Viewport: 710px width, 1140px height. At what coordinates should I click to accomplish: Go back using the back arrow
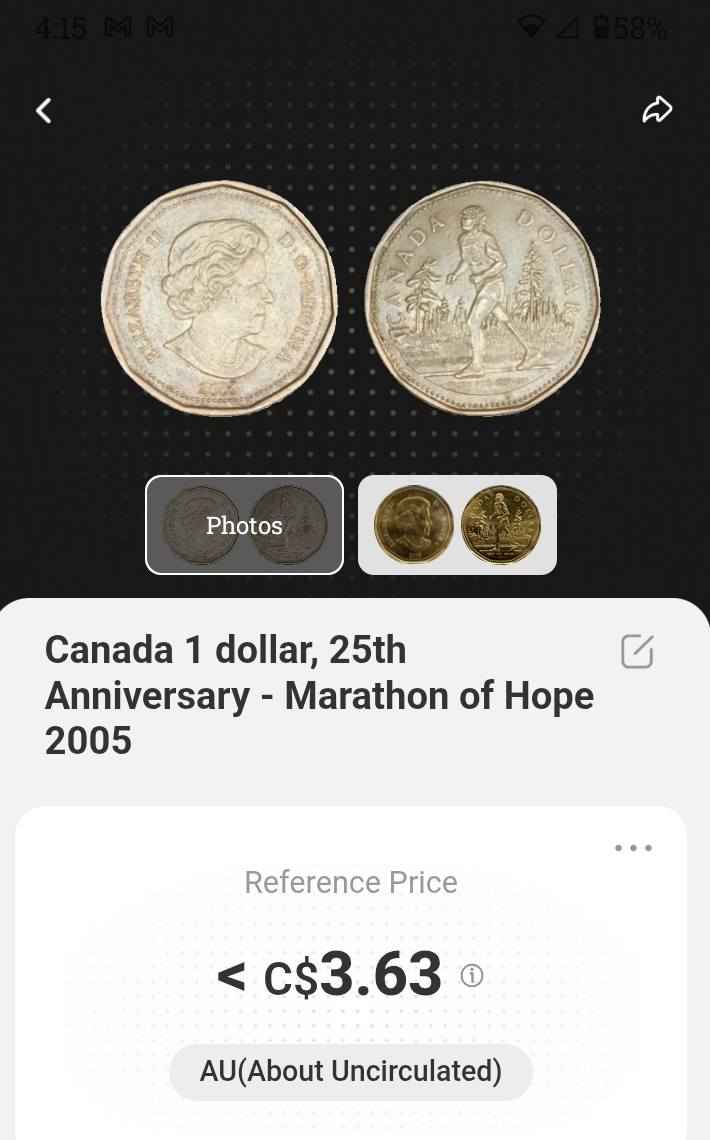(44, 111)
